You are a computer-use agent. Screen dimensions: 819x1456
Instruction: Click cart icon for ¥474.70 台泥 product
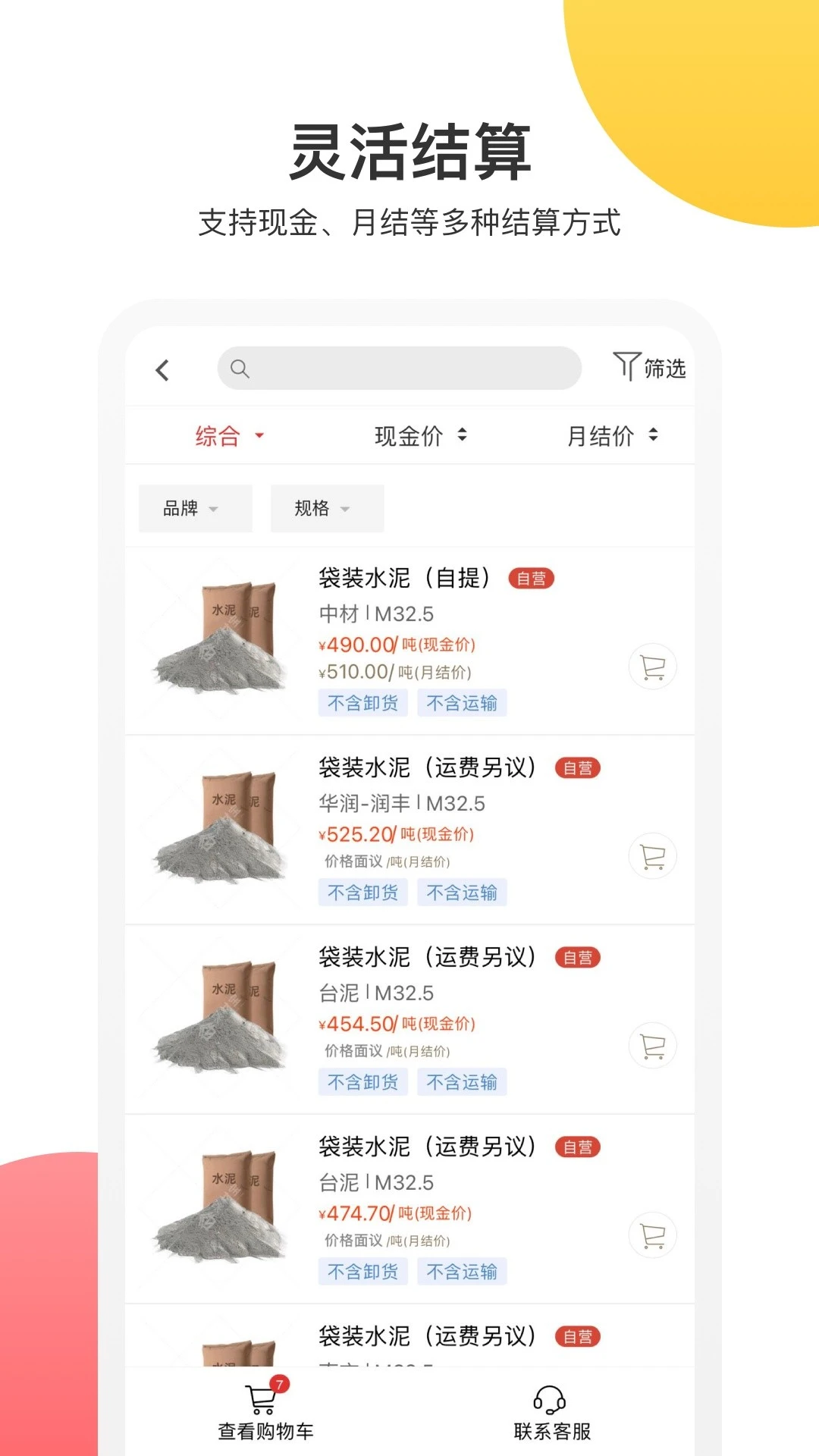[652, 1235]
